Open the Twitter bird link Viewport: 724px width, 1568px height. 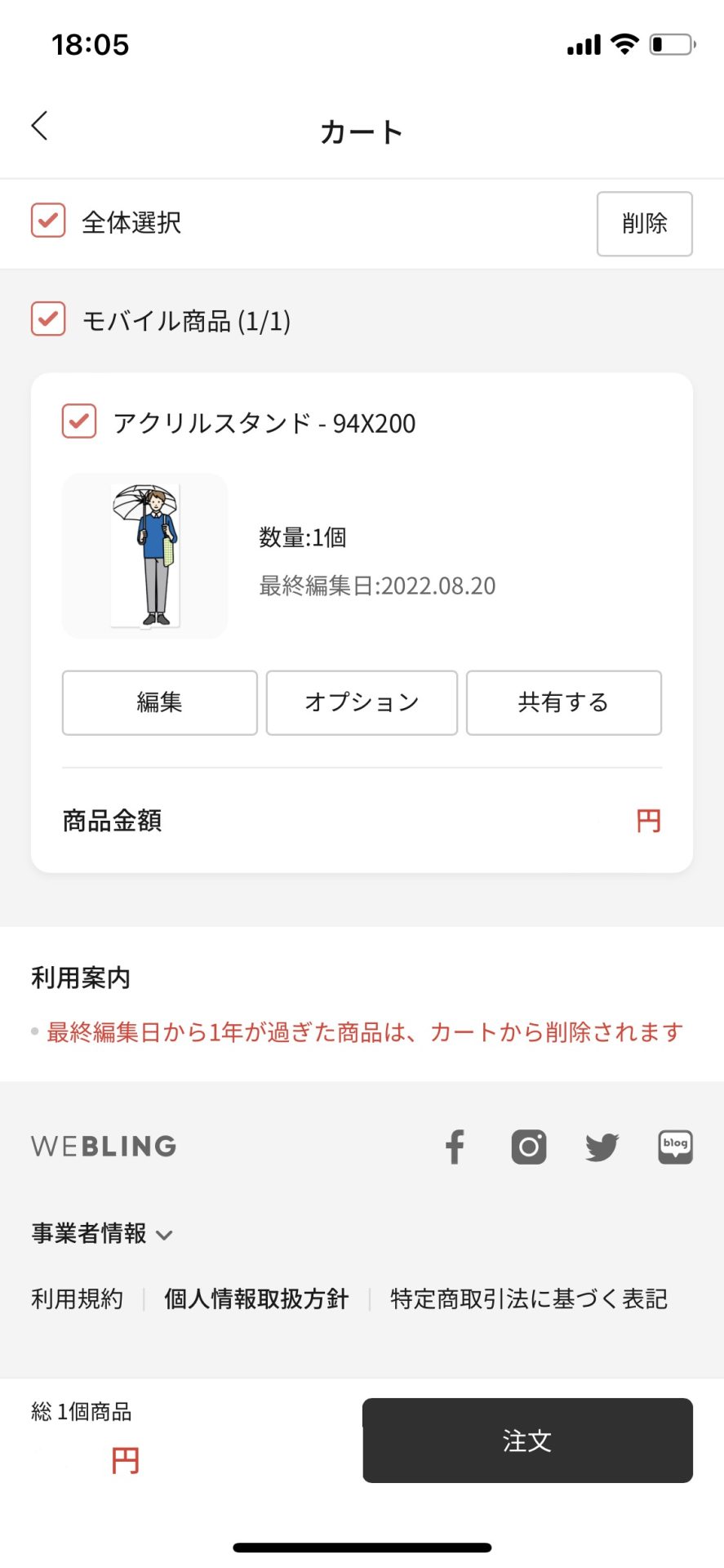point(602,1147)
